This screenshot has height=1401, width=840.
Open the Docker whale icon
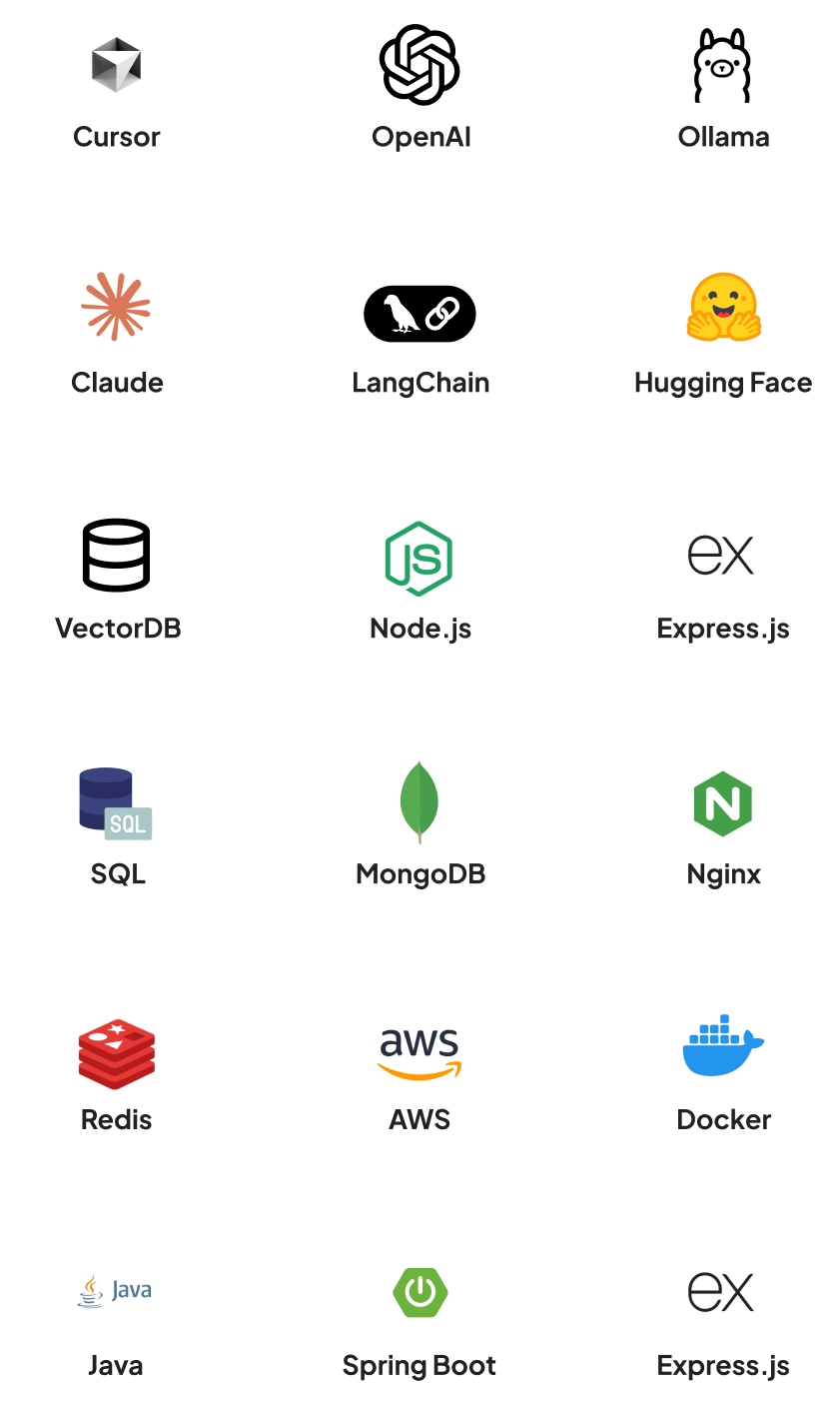pyautogui.click(x=722, y=1047)
